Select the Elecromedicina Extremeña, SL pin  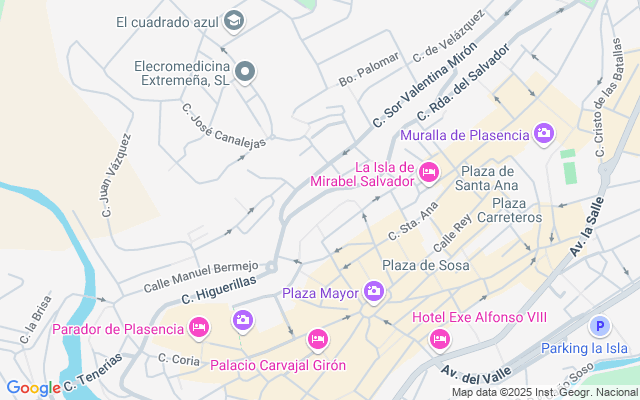click(245, 71)
